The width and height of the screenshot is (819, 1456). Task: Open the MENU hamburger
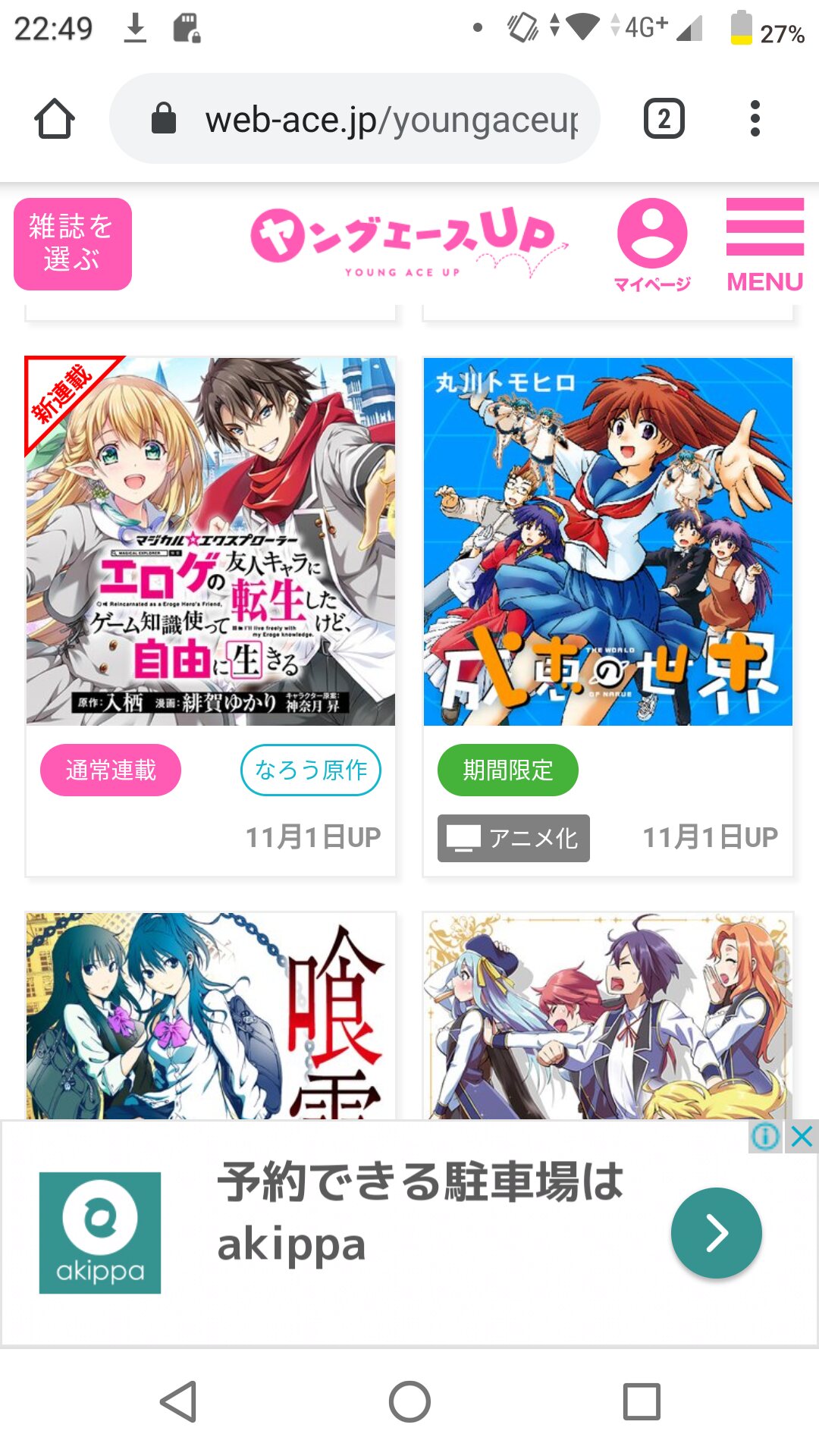coord(764,244)
